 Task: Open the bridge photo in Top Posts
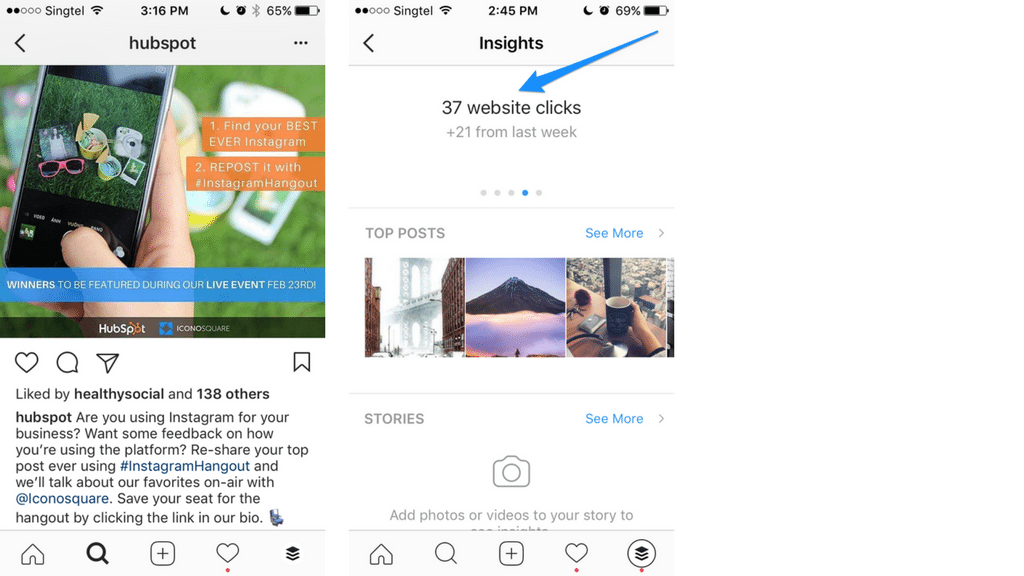coord(414,307)
